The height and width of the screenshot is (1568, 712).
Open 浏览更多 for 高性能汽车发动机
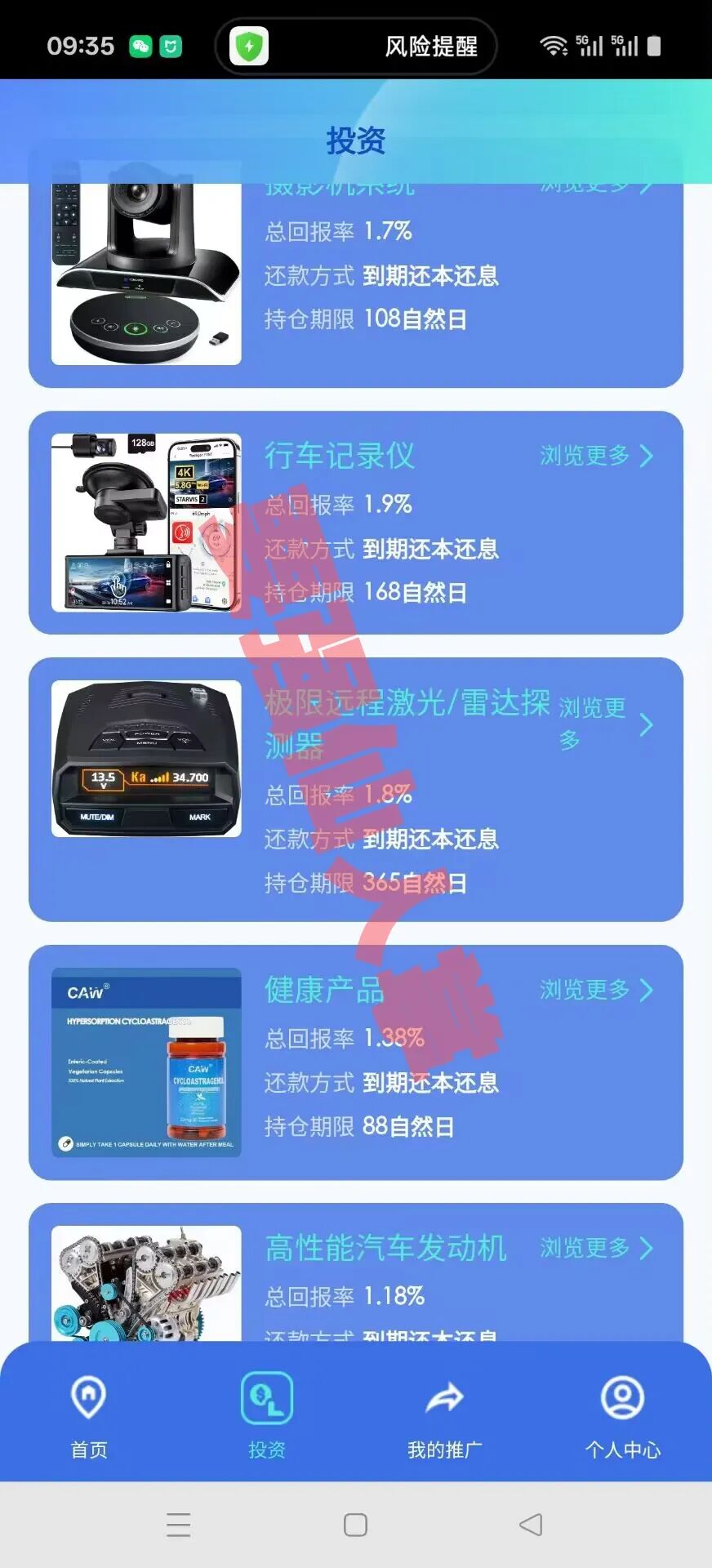[600, 1248]
